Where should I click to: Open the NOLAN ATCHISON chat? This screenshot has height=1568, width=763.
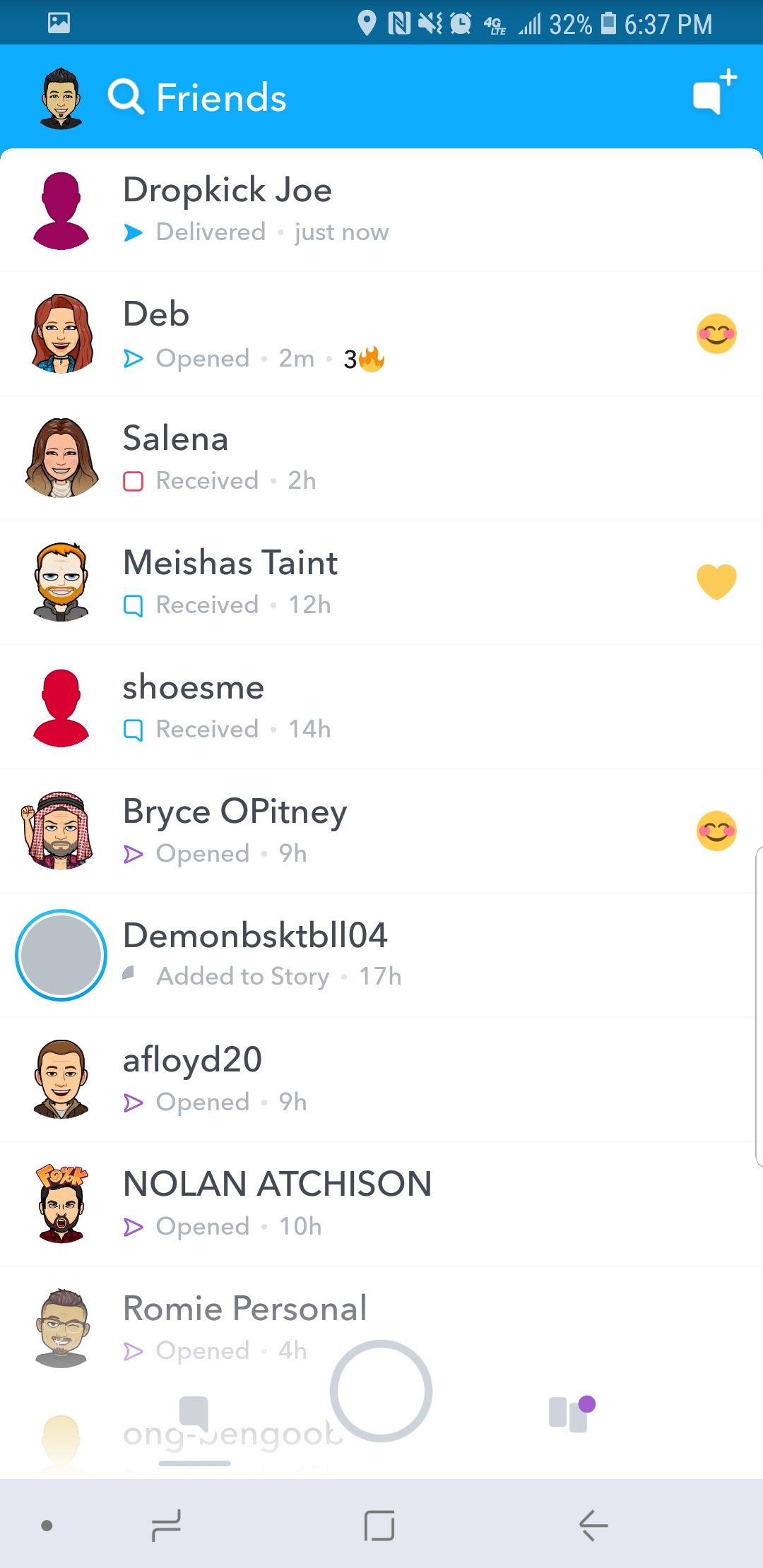381,1204
